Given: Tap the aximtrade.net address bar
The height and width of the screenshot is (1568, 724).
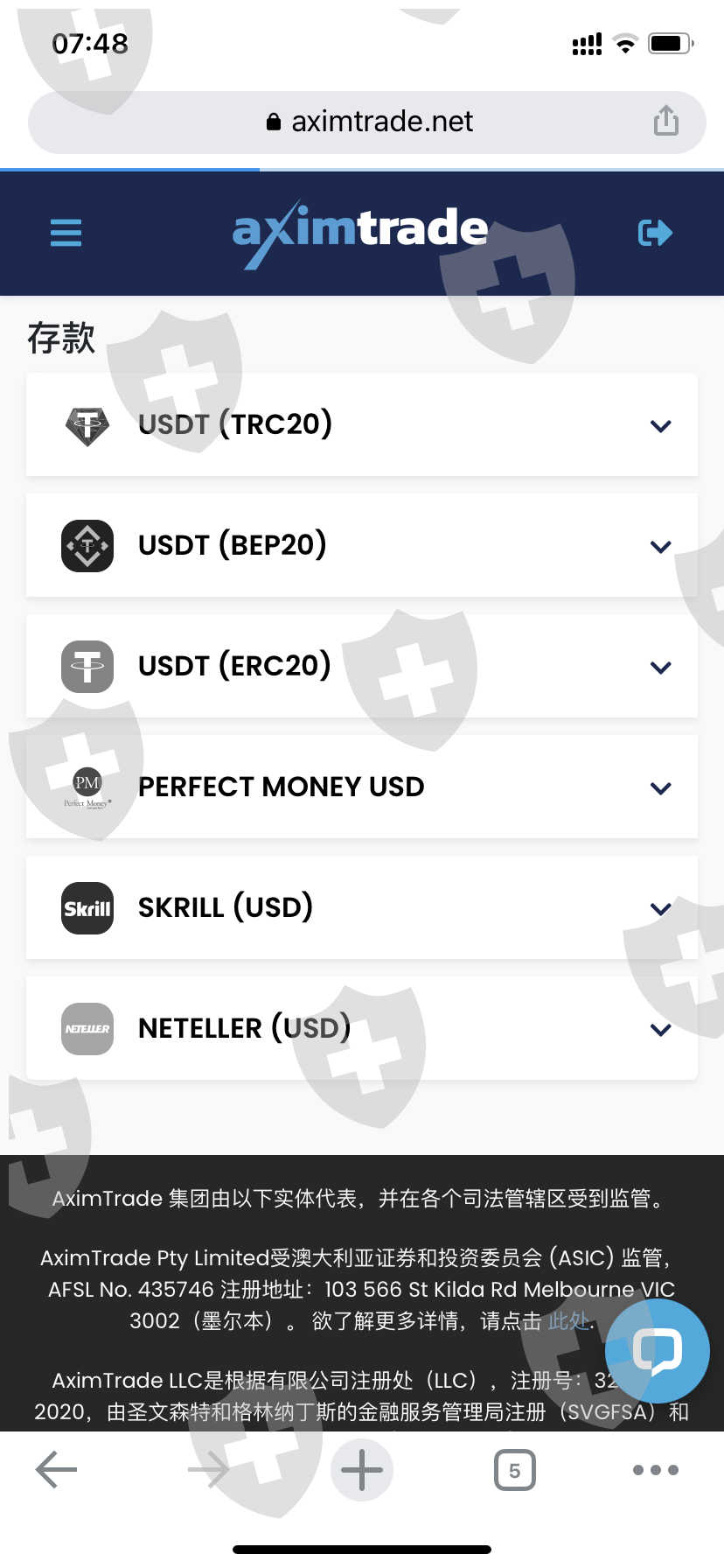Looking at the screenshot, I should [x=367, y=122].
